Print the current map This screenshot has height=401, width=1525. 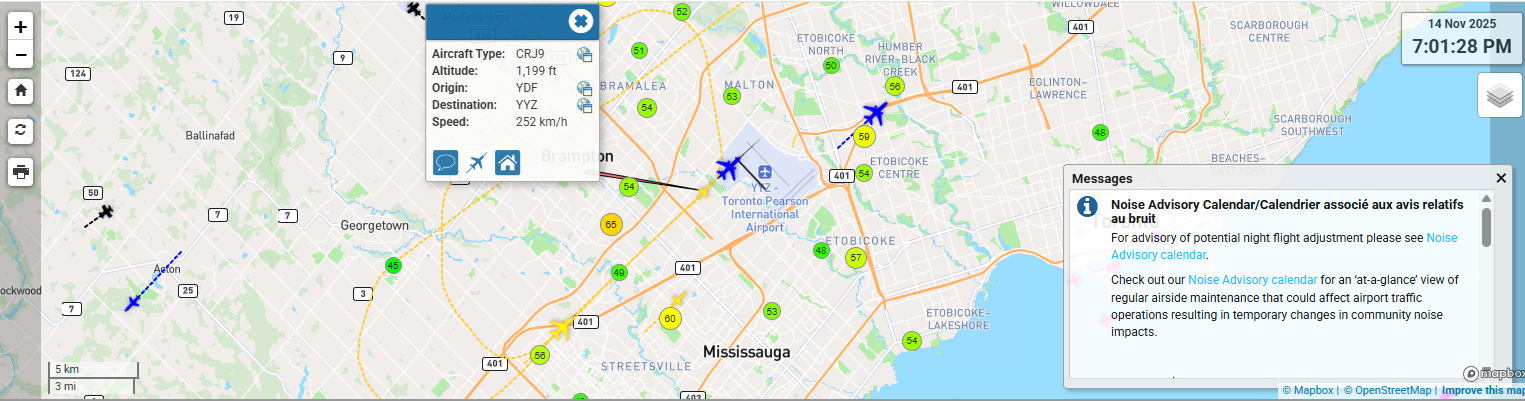pos(21,171)
